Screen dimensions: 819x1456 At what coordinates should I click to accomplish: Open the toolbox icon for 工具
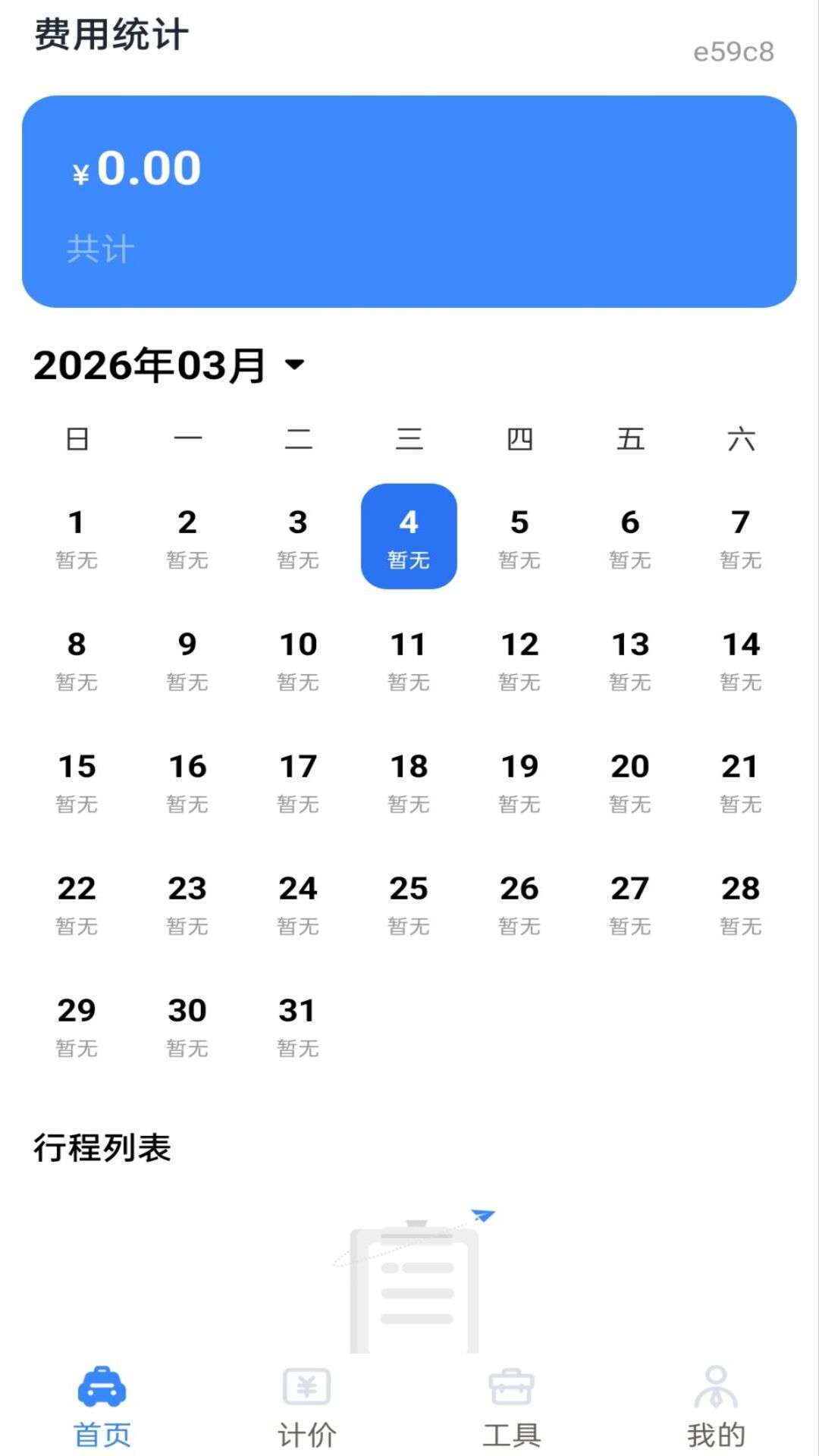click(x=512, y=1386)
